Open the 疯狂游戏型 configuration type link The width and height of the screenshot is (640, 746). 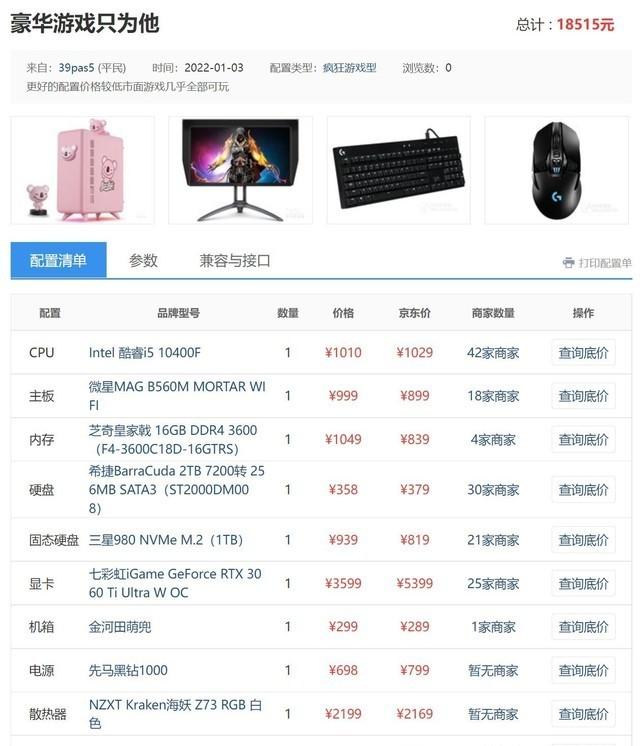point(349,68)
